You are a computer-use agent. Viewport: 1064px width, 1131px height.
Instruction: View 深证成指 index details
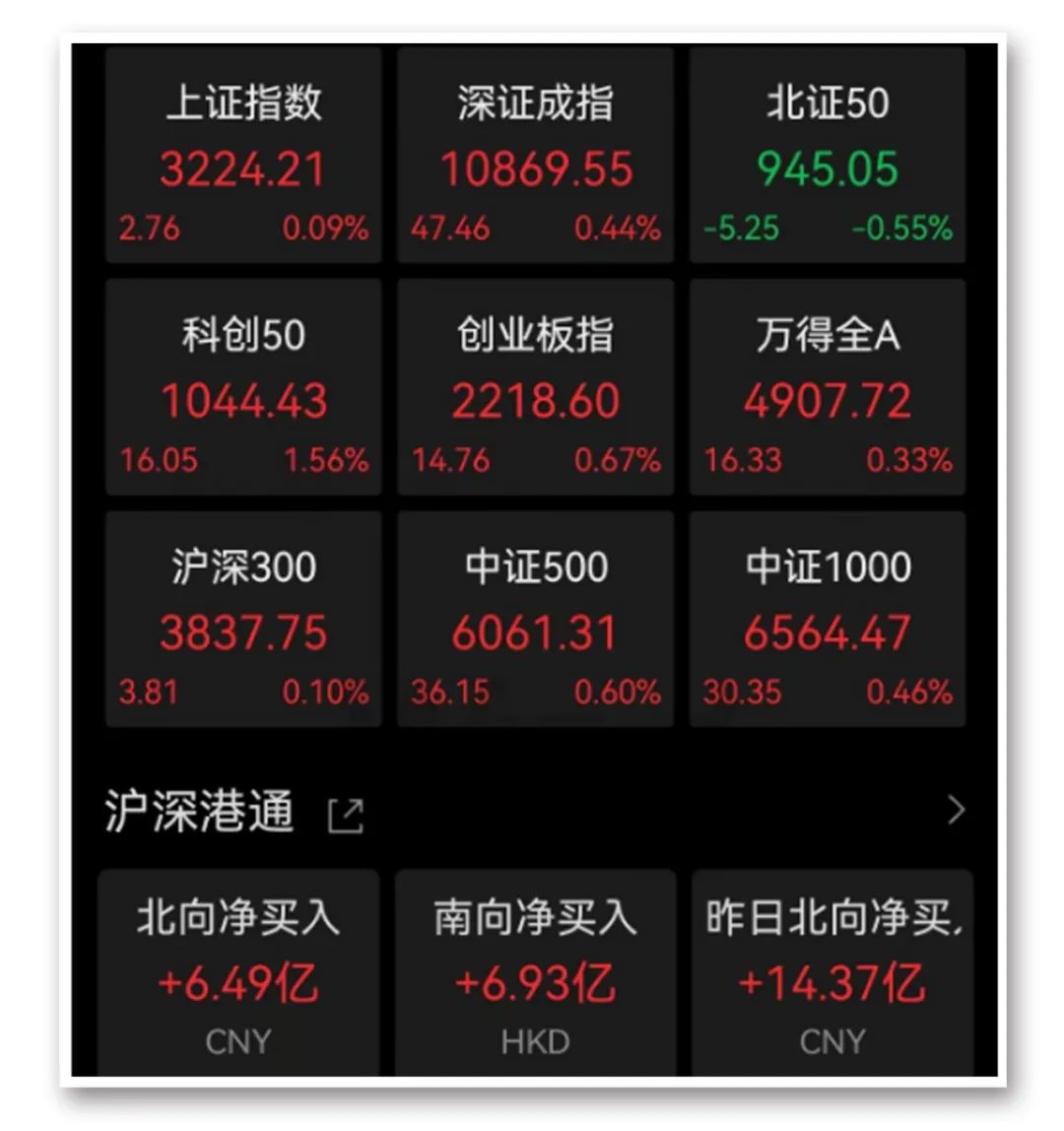click(535, 158)
